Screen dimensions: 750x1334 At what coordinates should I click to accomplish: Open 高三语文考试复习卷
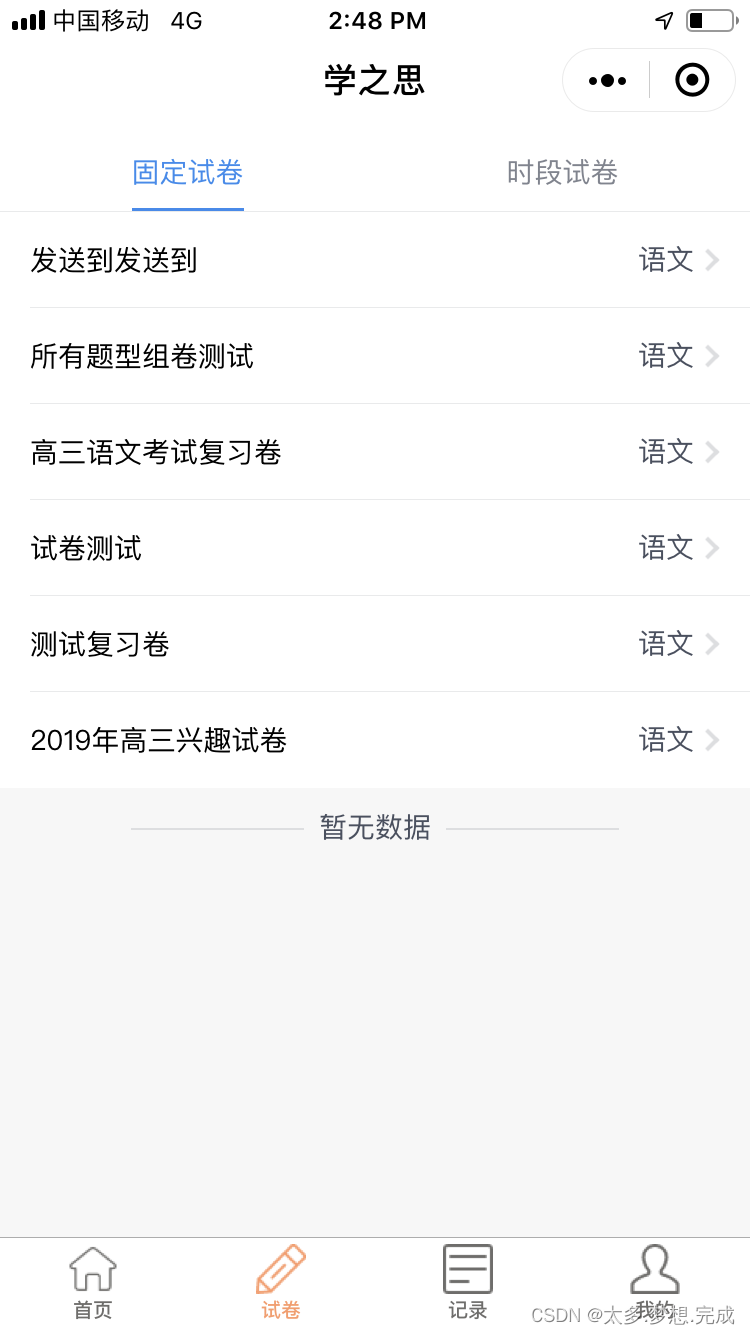[375, 452]
